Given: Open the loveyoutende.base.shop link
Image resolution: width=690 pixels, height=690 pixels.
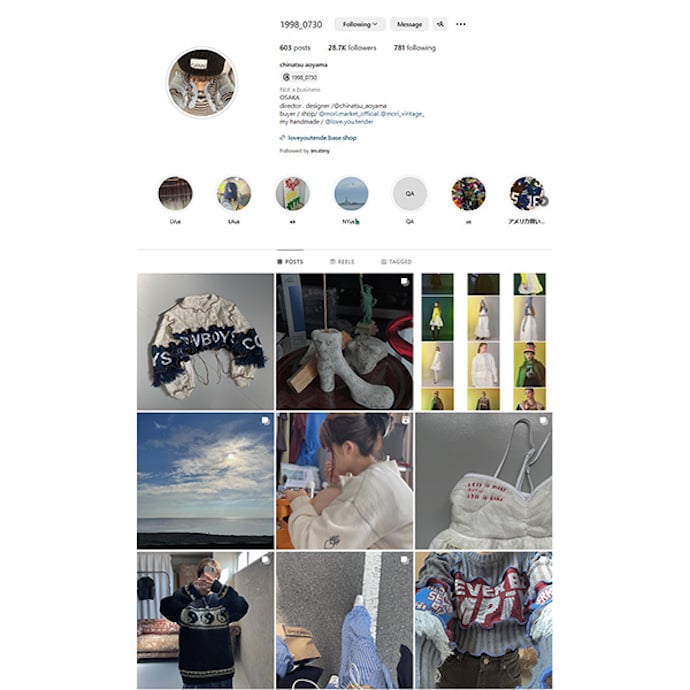Looking at the screenshot, I should click(x=322, y=138).
